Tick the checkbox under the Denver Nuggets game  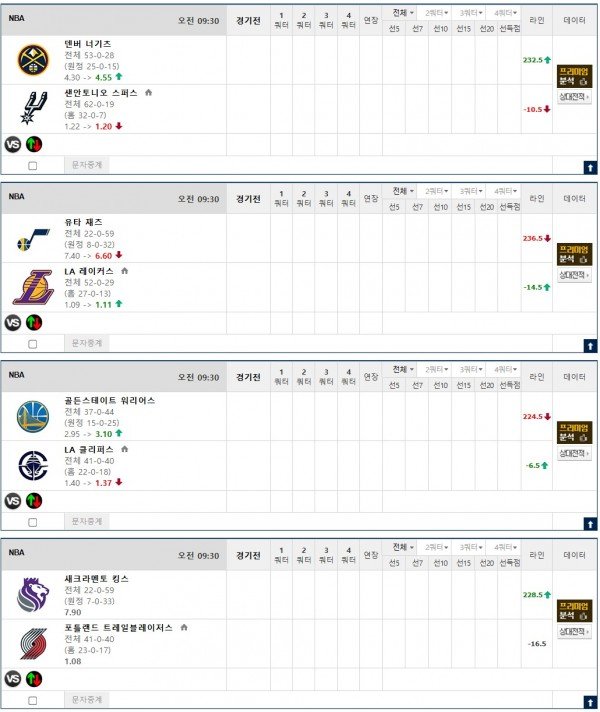click(x=33, y=166)
